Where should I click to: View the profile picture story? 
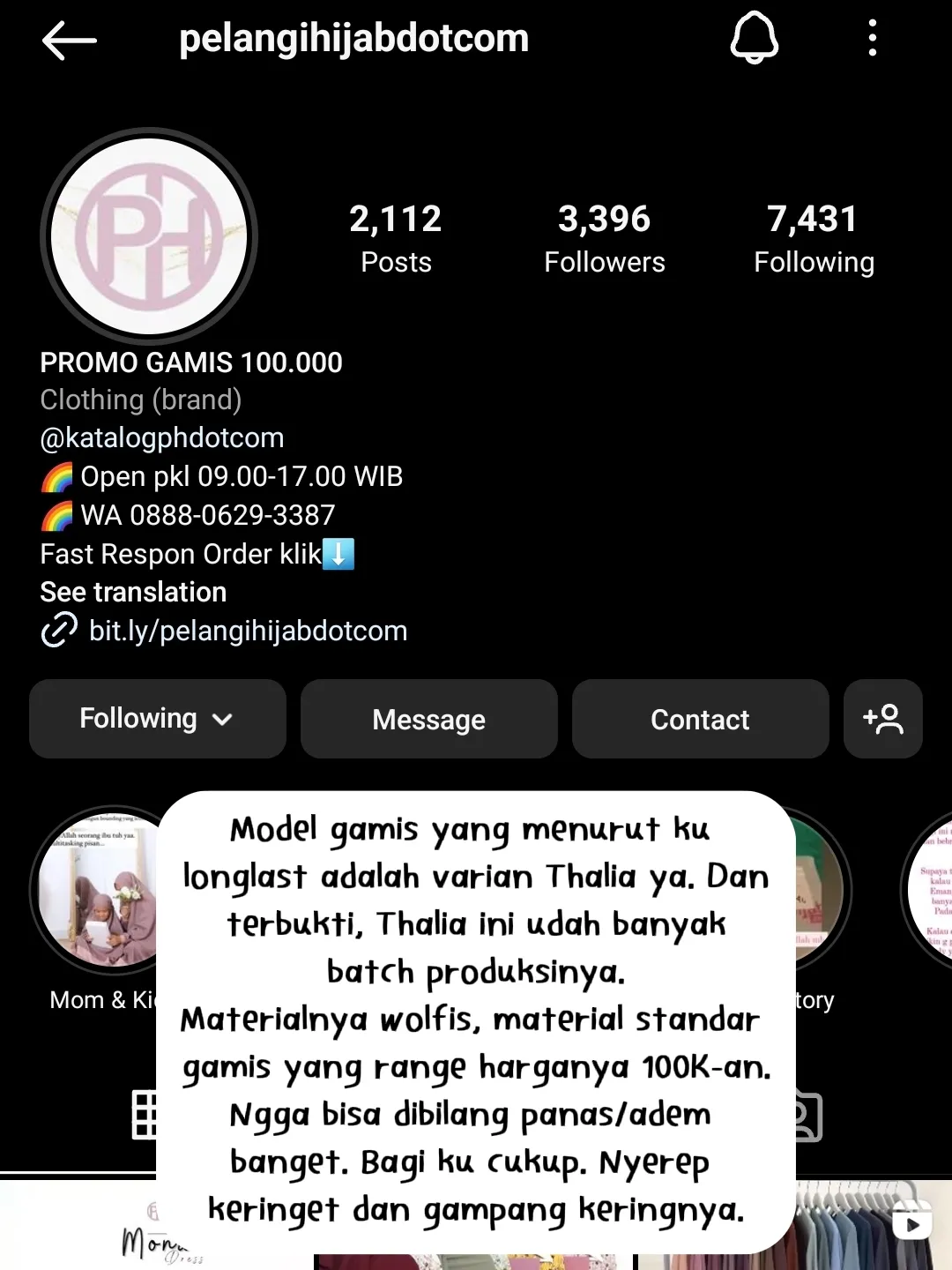tap(149, 236)
